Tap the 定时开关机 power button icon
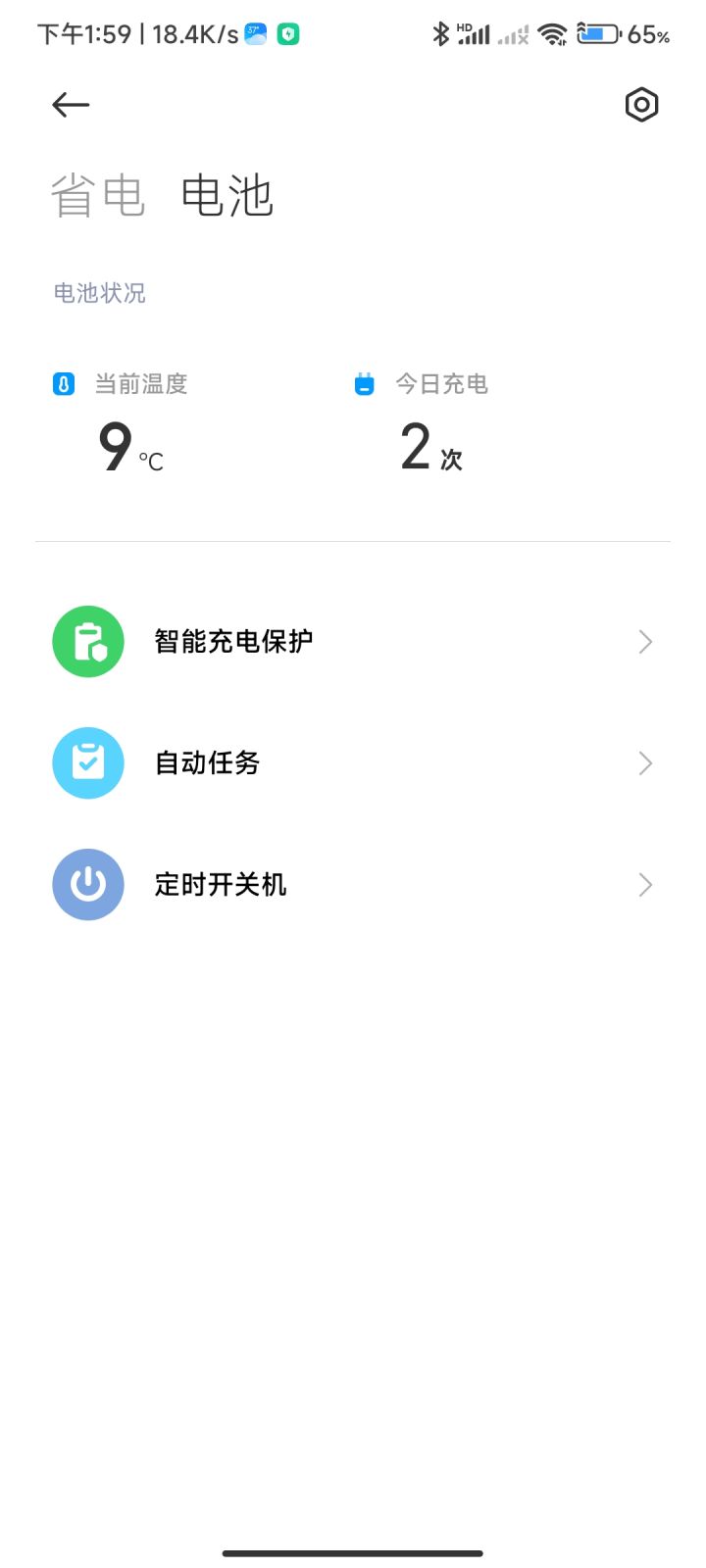 click(x=87, y=884)
